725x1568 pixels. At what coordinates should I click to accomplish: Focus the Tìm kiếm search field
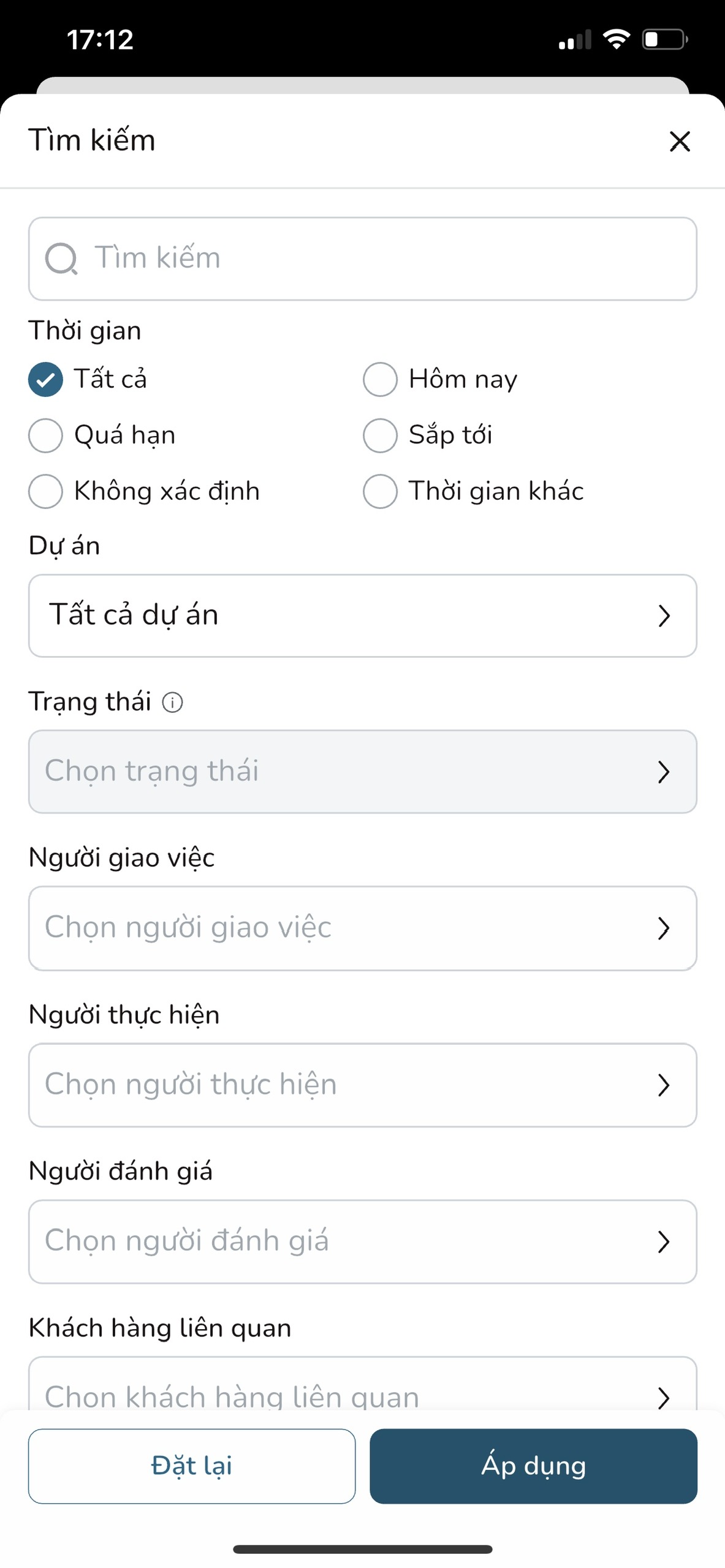pyautogui.click(x=362, y=258)
